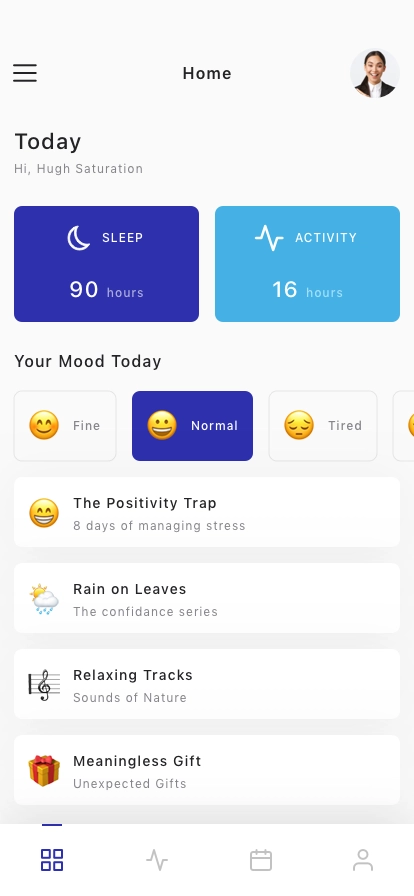Select the Normal mood chip
This screenshot has height=896, width=414.
tap(192, 426)
